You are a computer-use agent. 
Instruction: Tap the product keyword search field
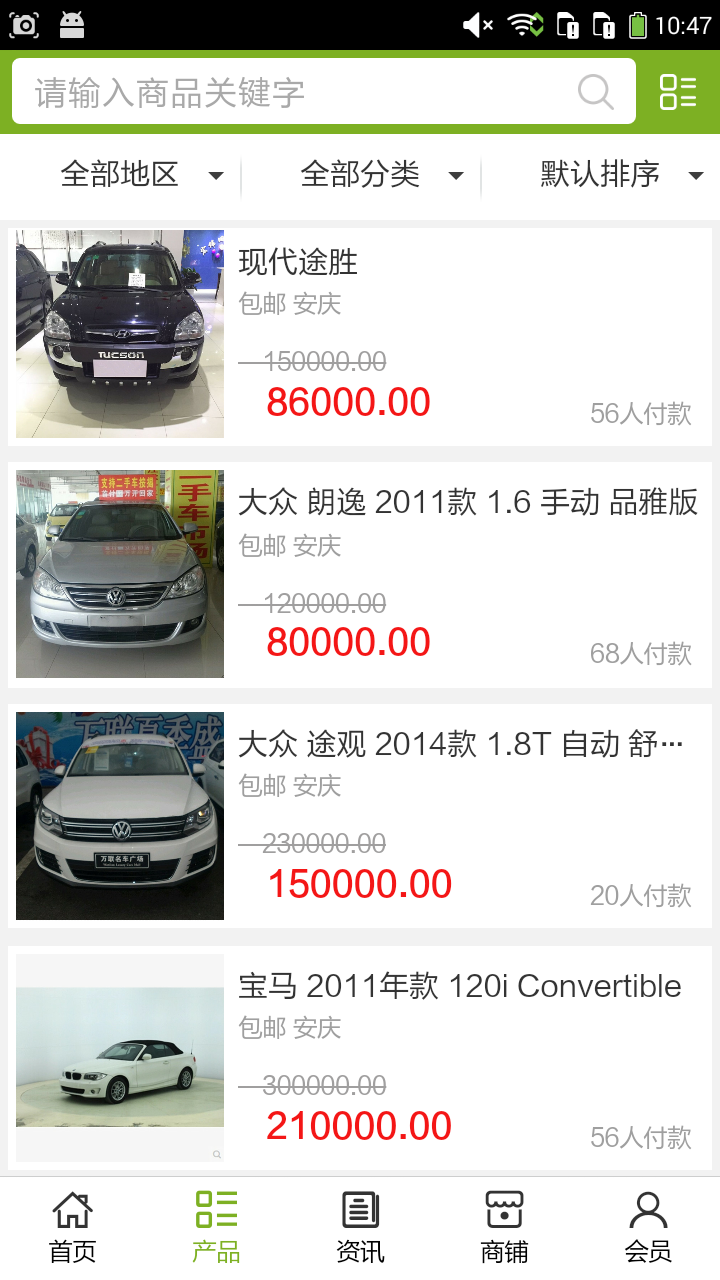tap(300, 93)
